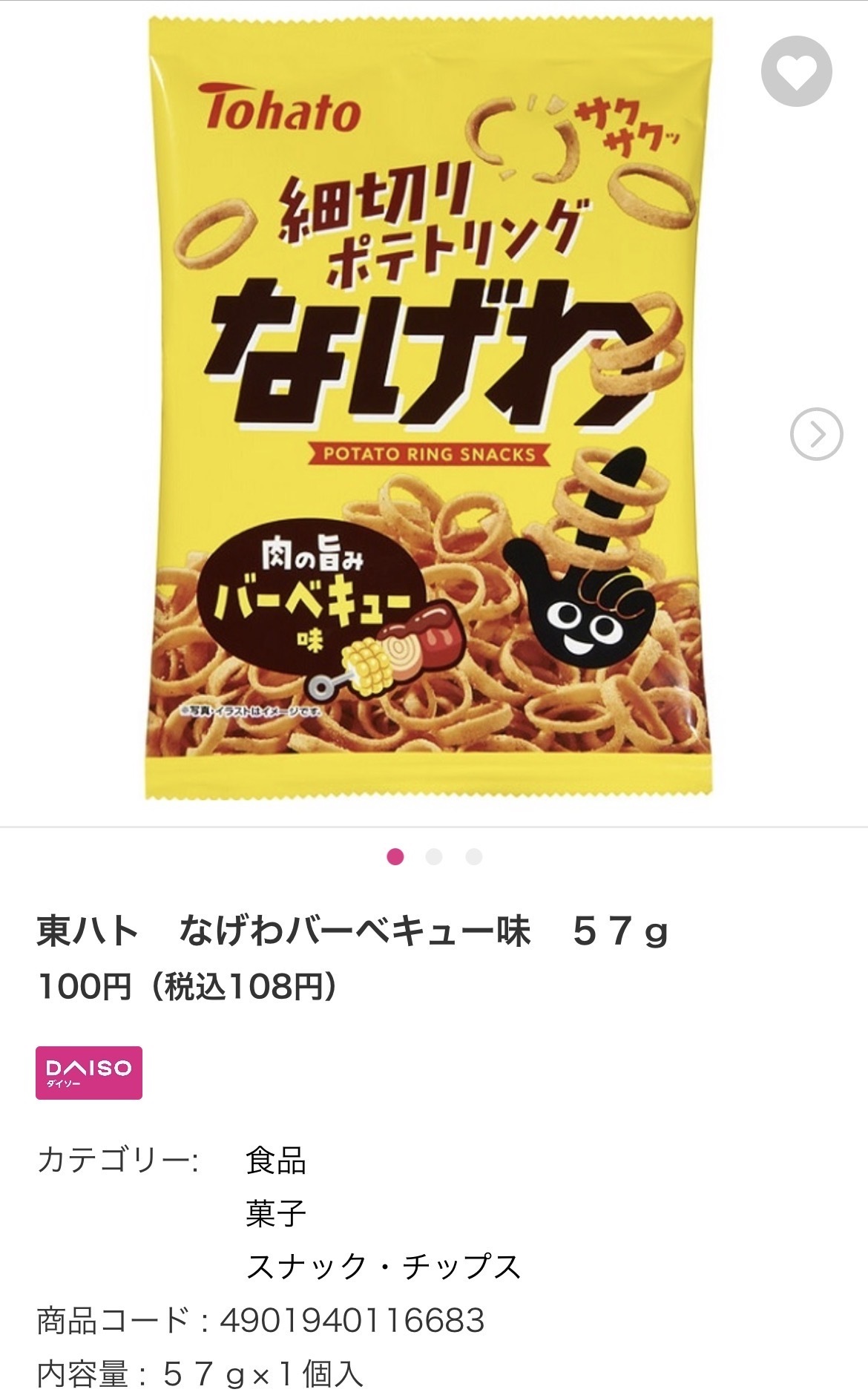Open the 食品 category
This screenshot has height=1398, width=868.
point(275,1161)
